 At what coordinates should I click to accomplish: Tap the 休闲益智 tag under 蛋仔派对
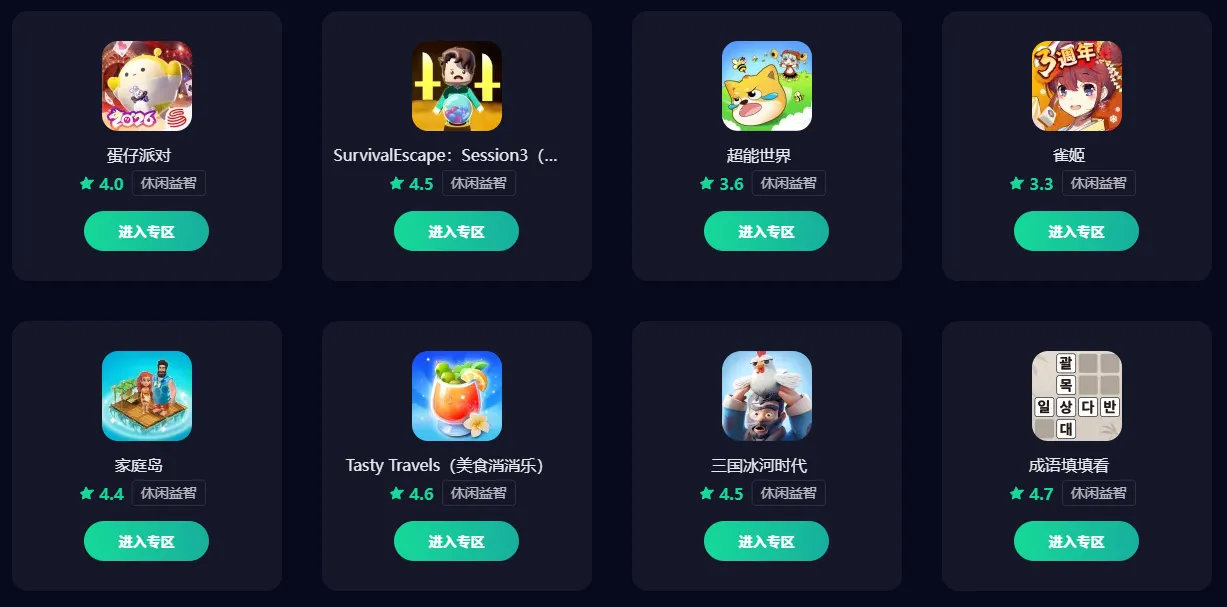coord(168,183)
